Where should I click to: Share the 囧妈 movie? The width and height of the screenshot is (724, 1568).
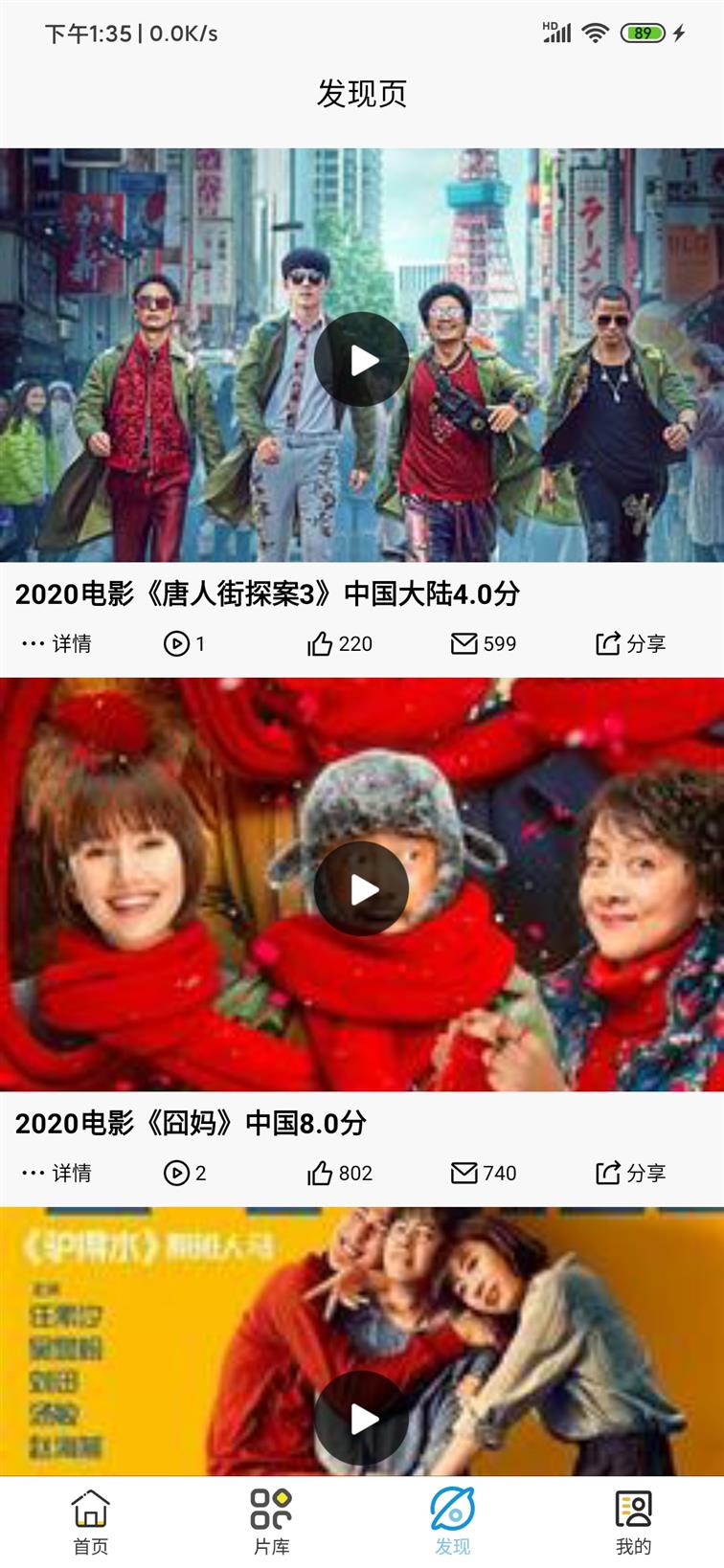(630, 1173)
